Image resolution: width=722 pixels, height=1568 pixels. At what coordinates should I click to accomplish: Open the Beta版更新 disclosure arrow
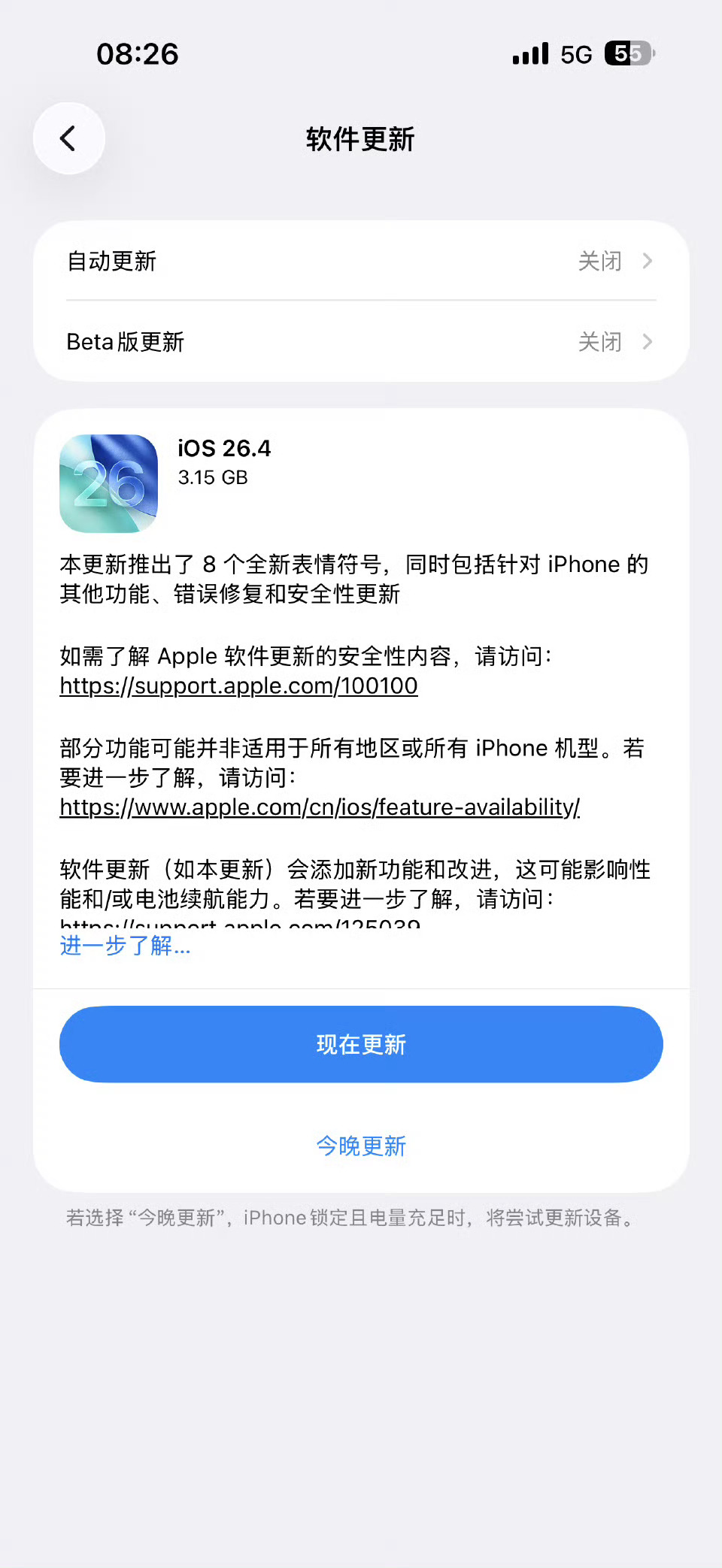click(x=647, y=342)
